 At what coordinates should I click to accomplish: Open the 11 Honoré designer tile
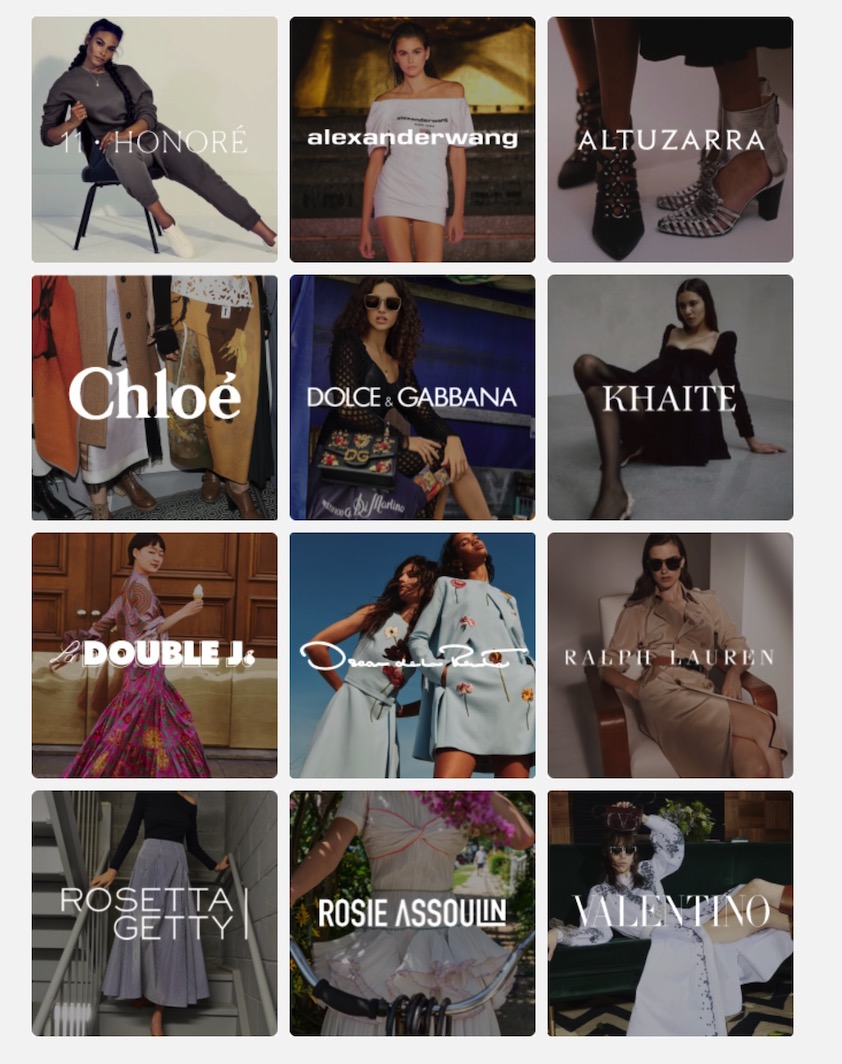click(x=154, y=140)
